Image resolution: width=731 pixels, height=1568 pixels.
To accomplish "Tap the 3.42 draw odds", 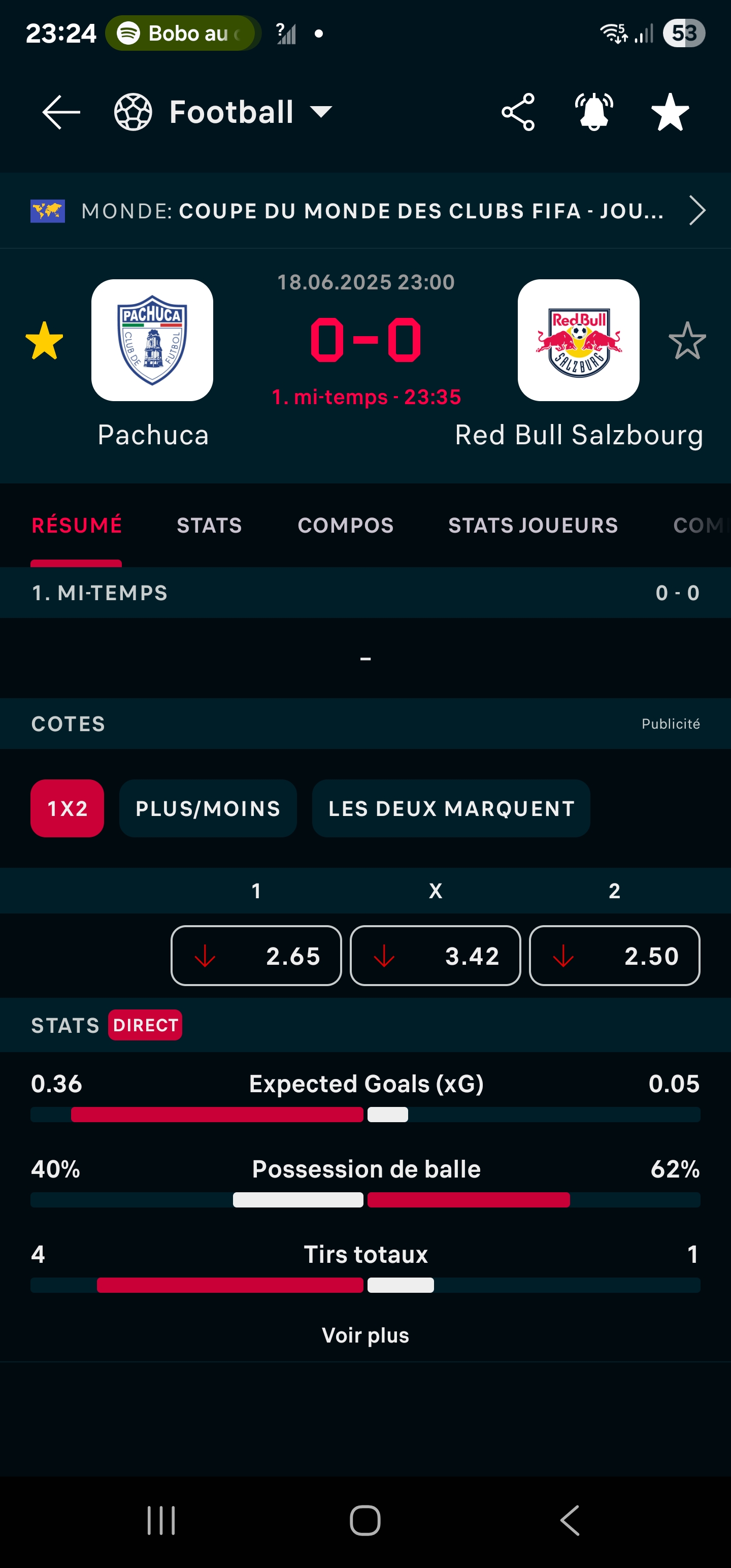I will click(435, 956).
